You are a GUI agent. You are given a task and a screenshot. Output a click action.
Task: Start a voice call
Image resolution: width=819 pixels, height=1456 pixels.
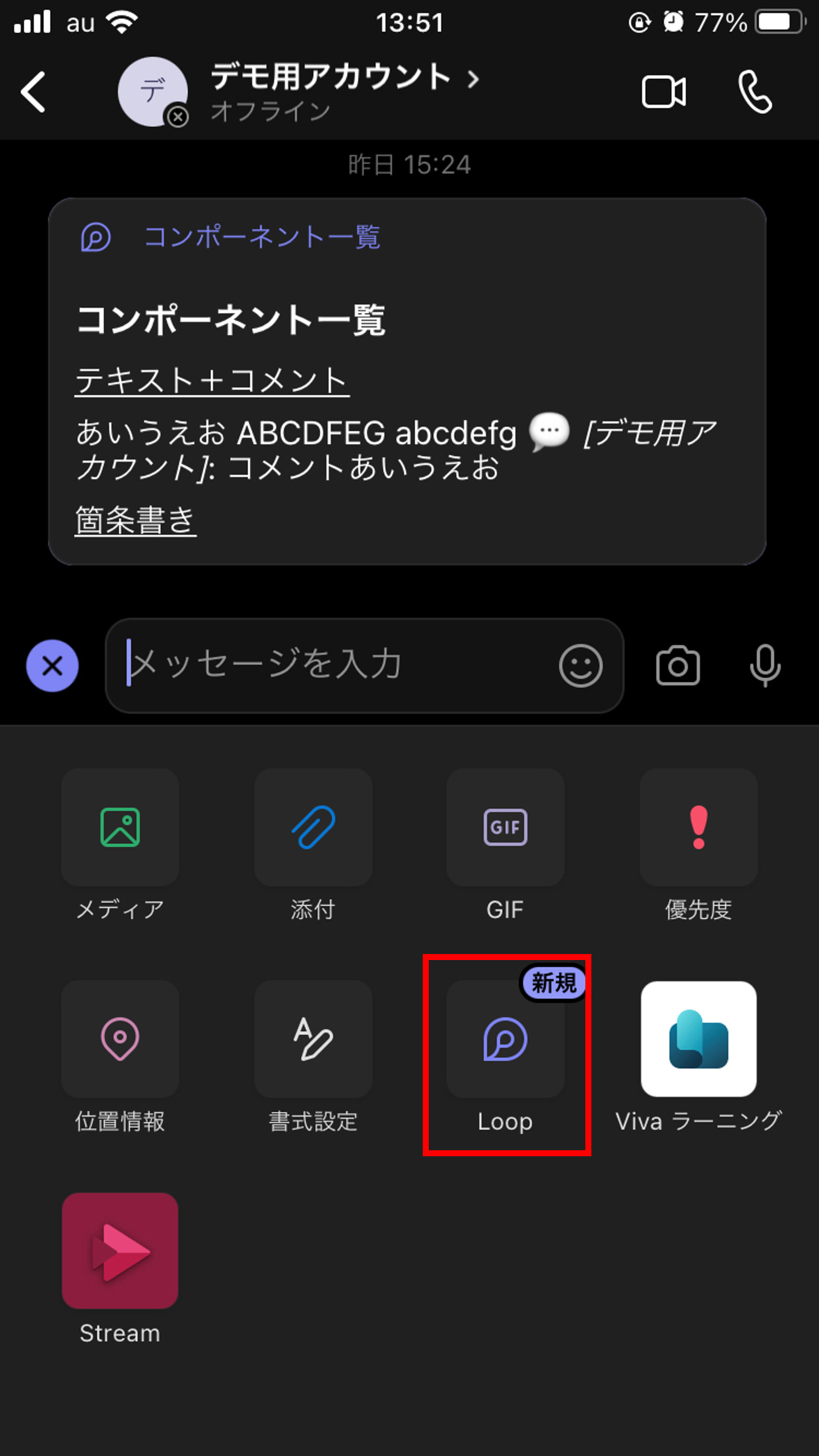(755, 91)
